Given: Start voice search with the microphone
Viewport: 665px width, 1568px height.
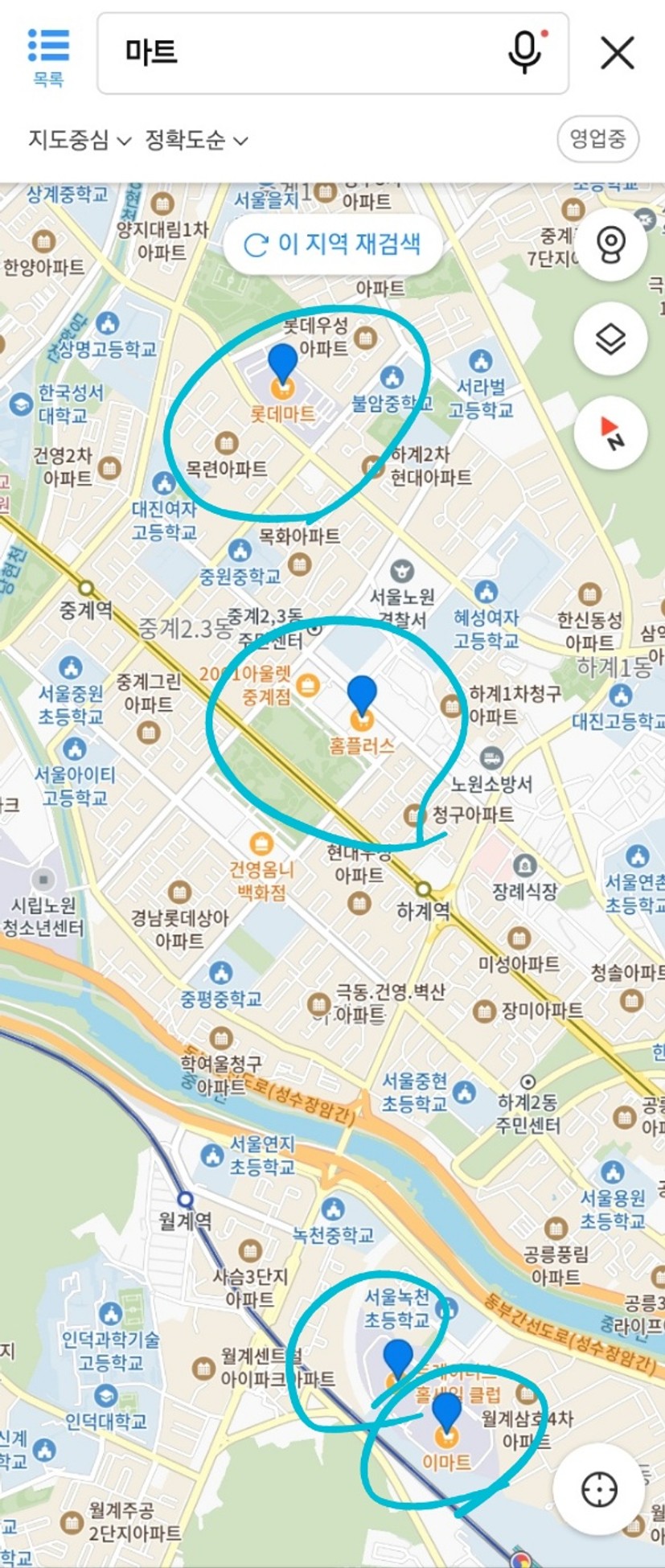Looking at the screenshot, I should tap(525, 51).
